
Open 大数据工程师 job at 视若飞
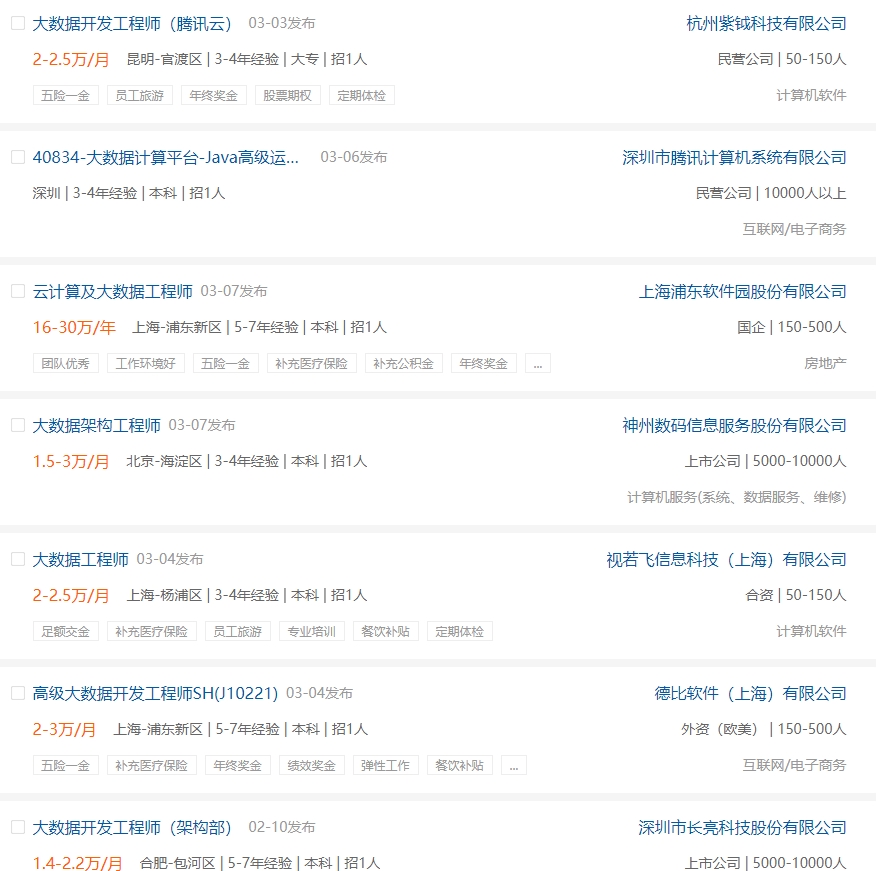pos(80,559)
